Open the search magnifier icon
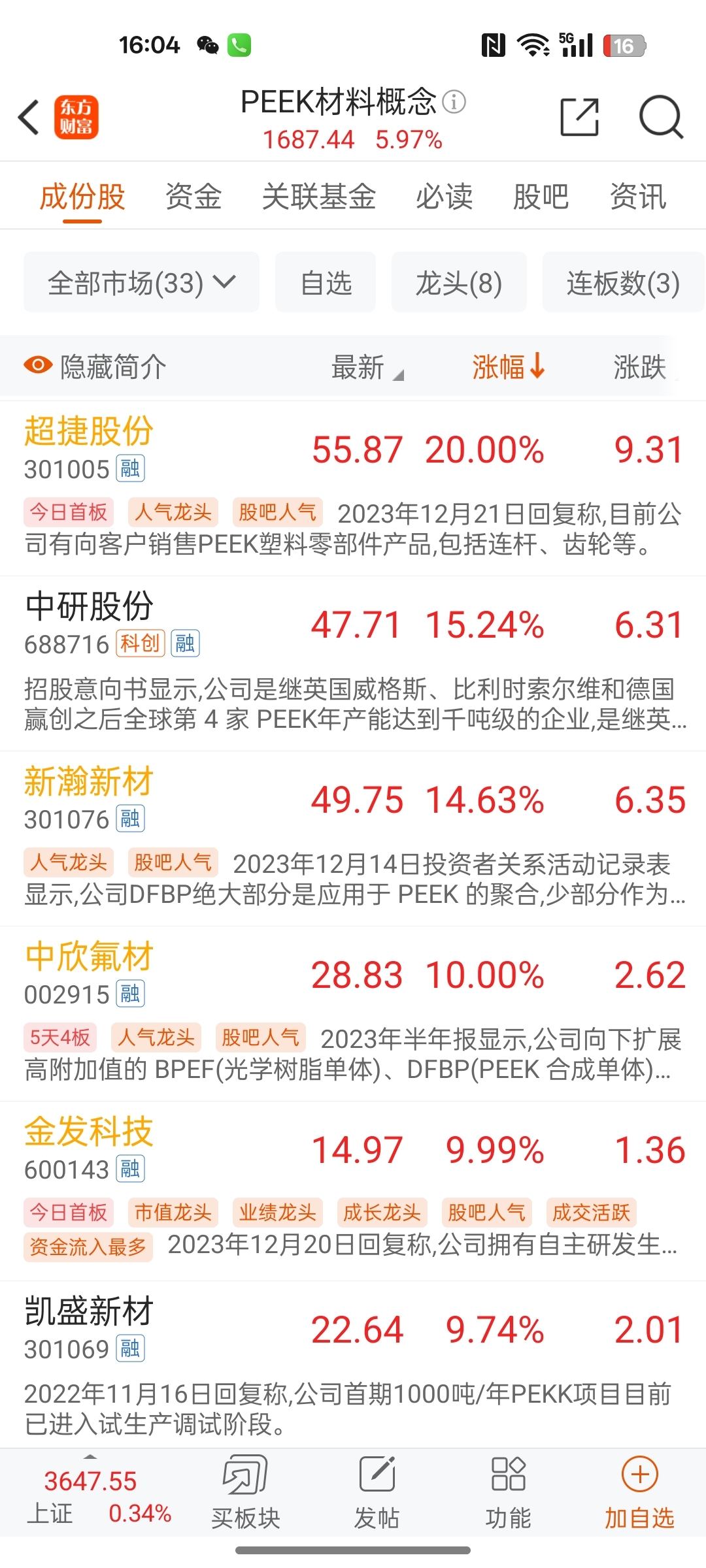The width and height of the screenshot is (706, 1568). pyautogui.click(x=661, y=118)
